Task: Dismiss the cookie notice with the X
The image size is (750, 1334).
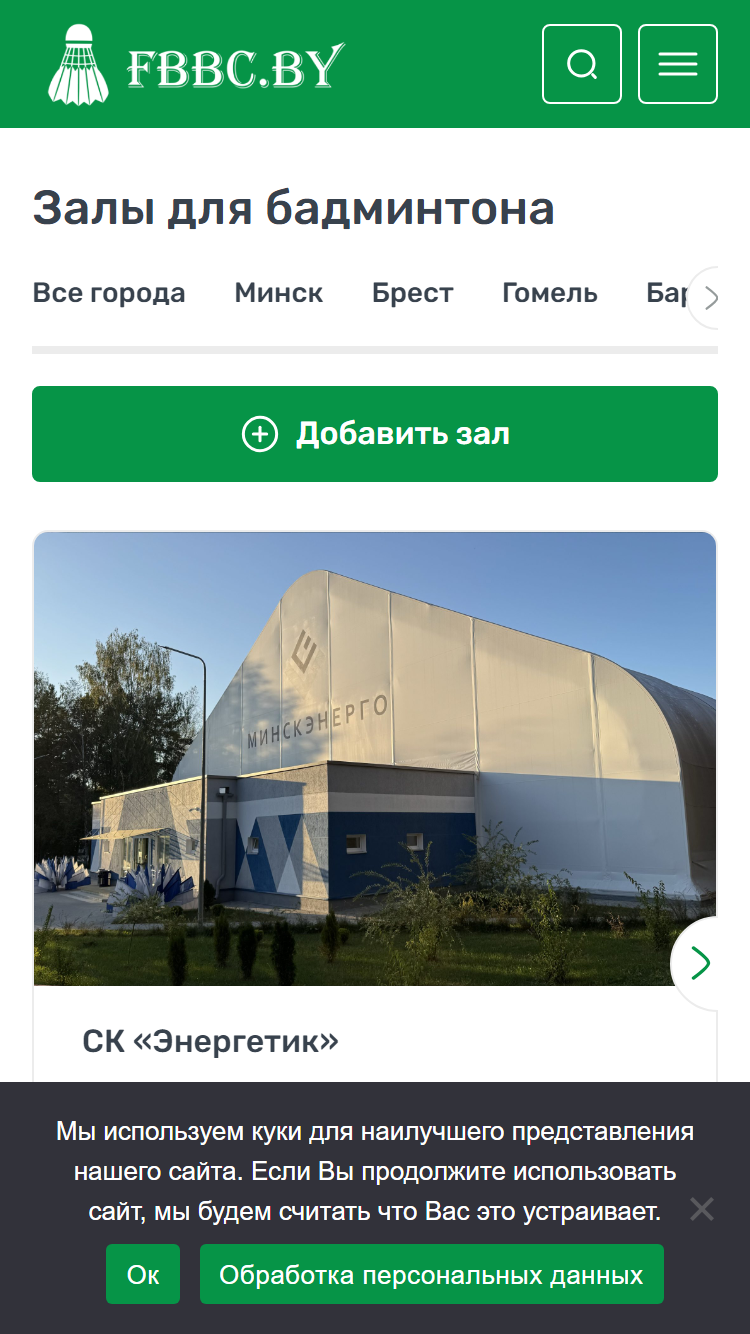Action: click(702, 1210)
